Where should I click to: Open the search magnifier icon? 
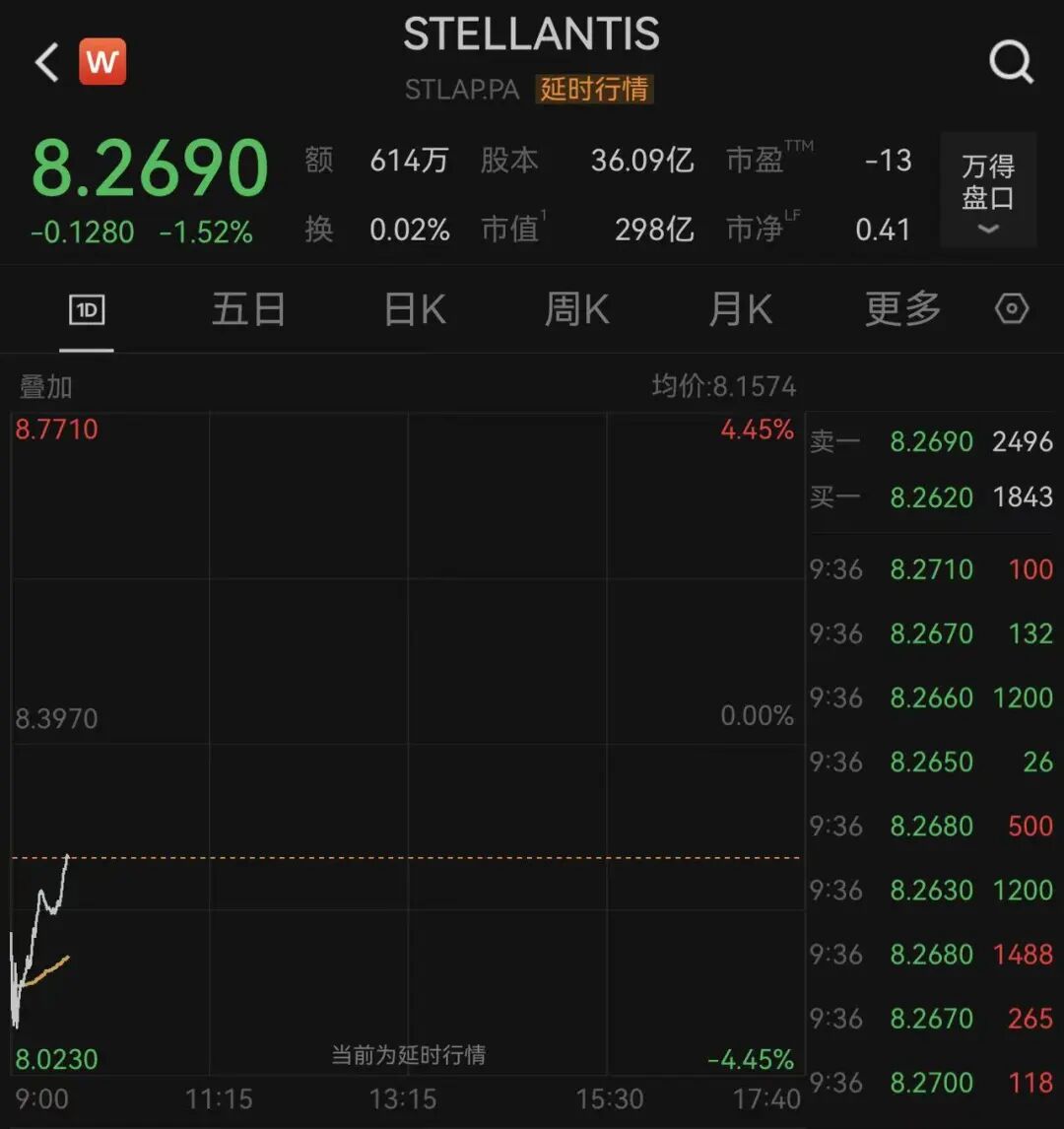tap(1011, 61)
